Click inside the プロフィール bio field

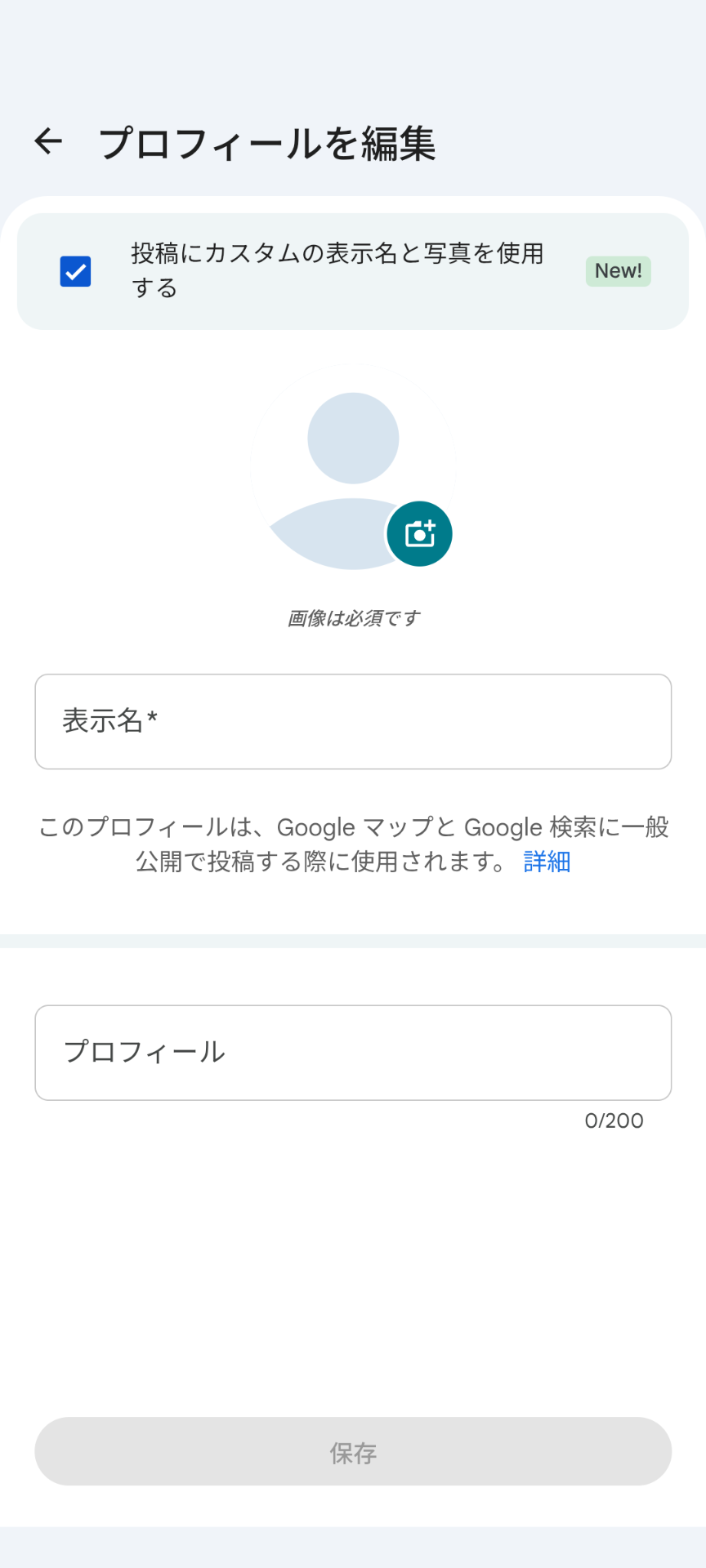click(x=353, y=1053)
